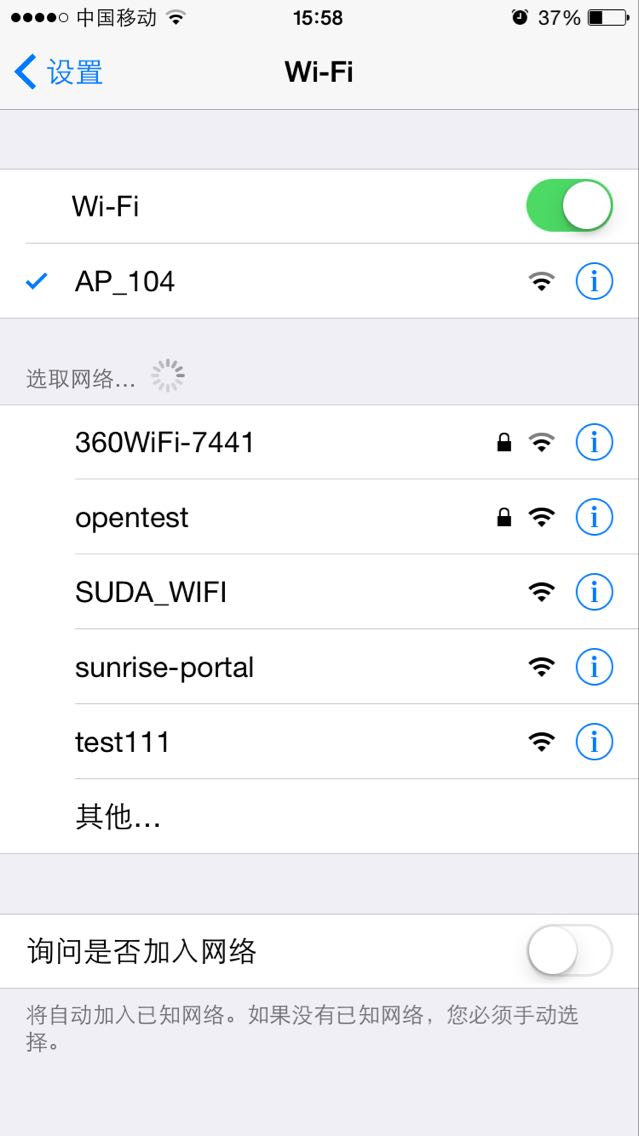Image resolution: width=639 pixels, height=1136 pixels.
Task: View details of opentest network
Action: [x=594, y=517]
